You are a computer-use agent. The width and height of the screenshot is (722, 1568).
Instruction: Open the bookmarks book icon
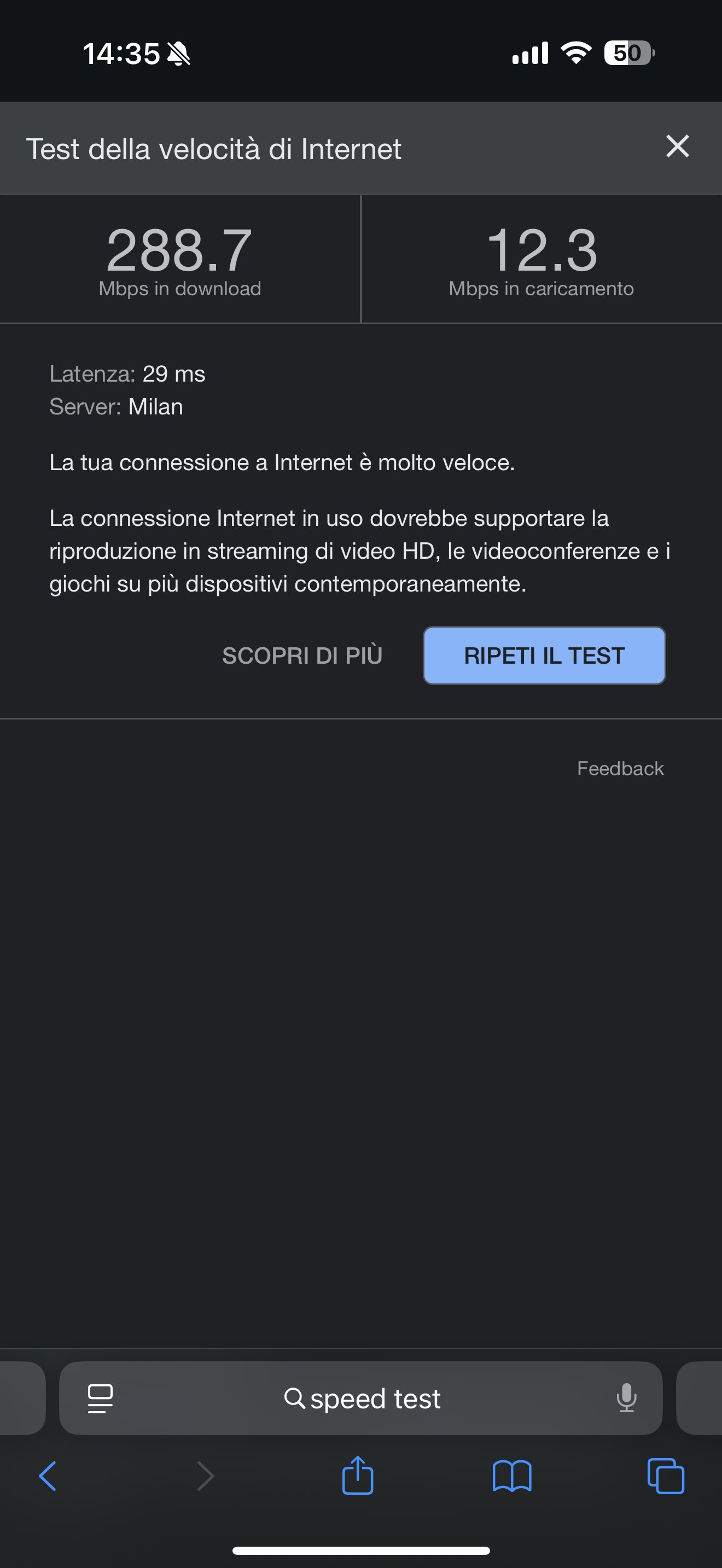point(511,1476)
